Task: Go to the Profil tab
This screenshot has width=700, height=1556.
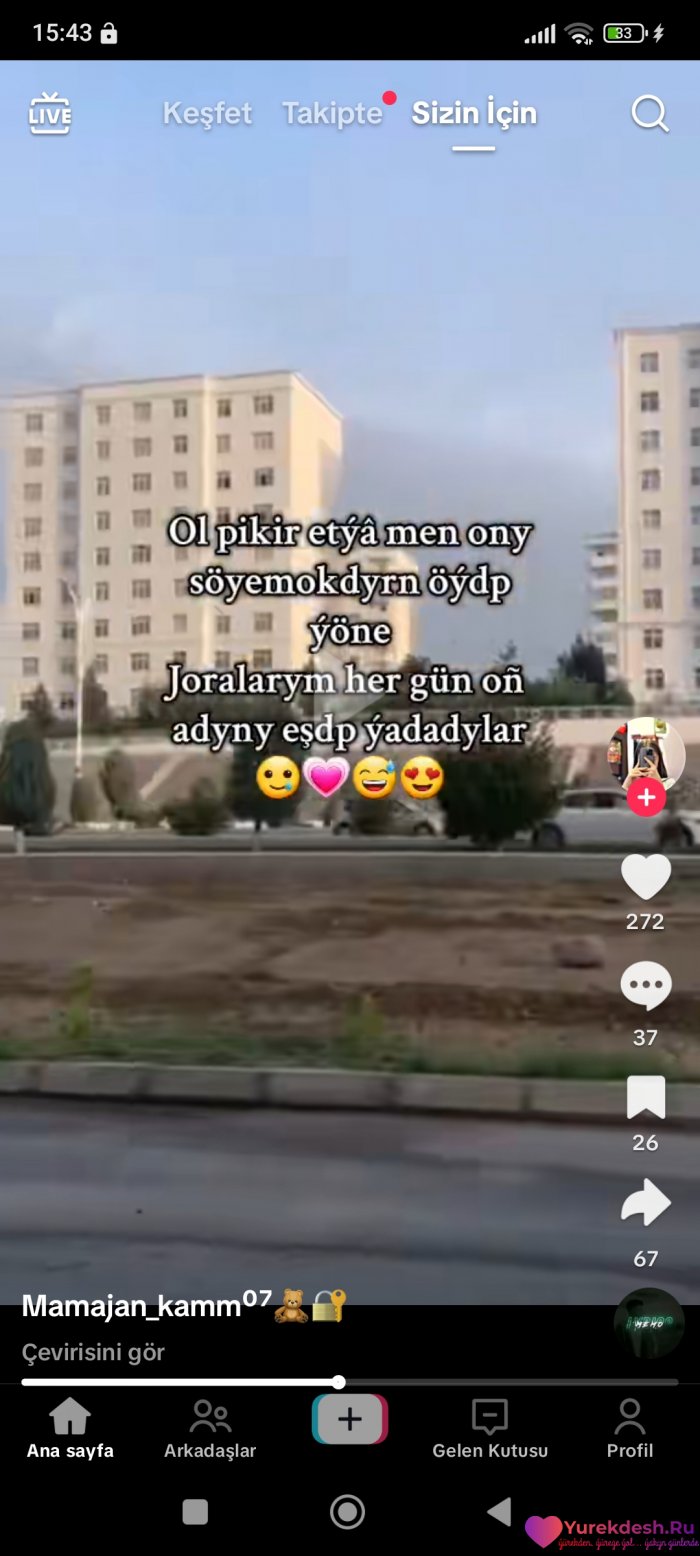Action: click(630, 1429)
